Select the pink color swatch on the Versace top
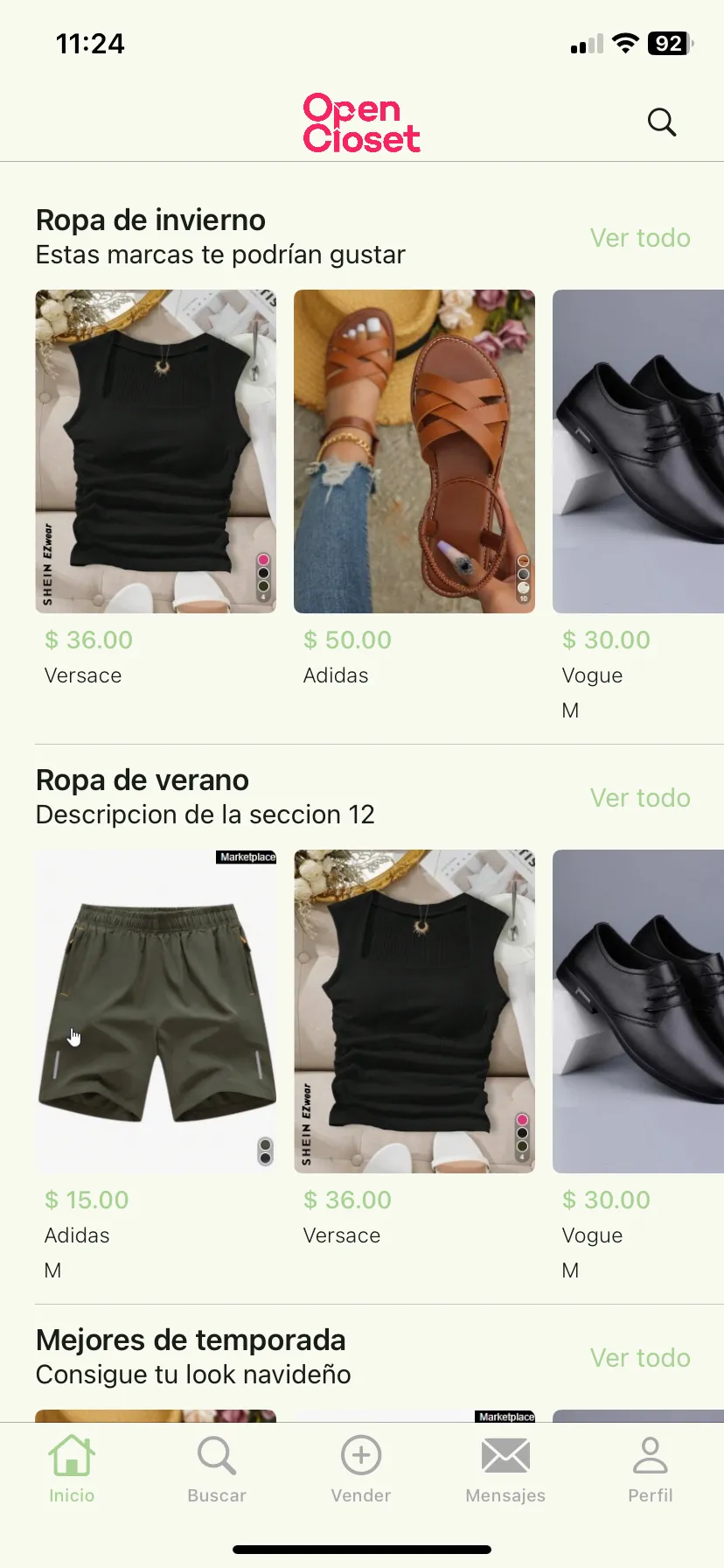The image size is (724, 1568). [261, 558]
